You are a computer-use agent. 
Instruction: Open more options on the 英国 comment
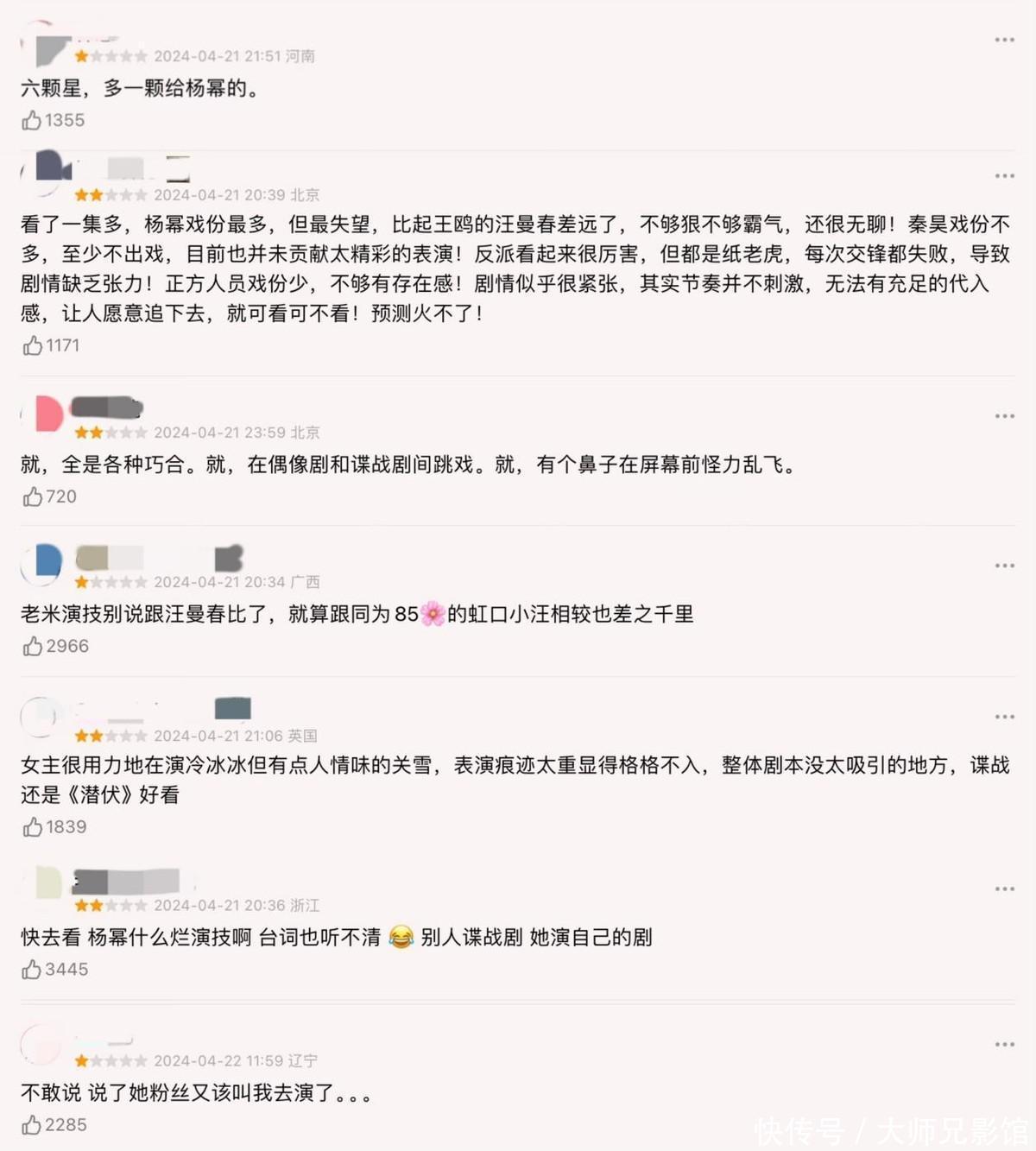(x=1004, y=717)
